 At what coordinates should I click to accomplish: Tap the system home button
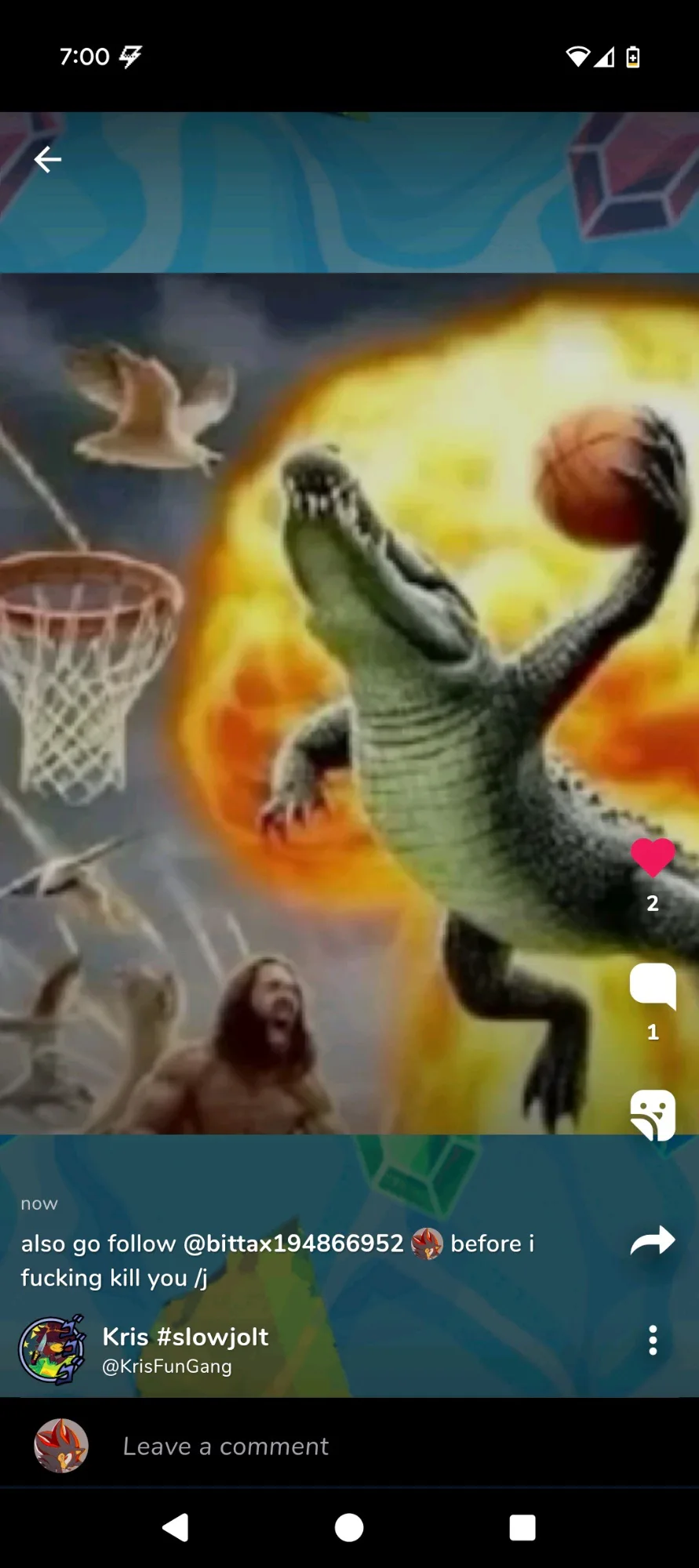(349, 1527)
